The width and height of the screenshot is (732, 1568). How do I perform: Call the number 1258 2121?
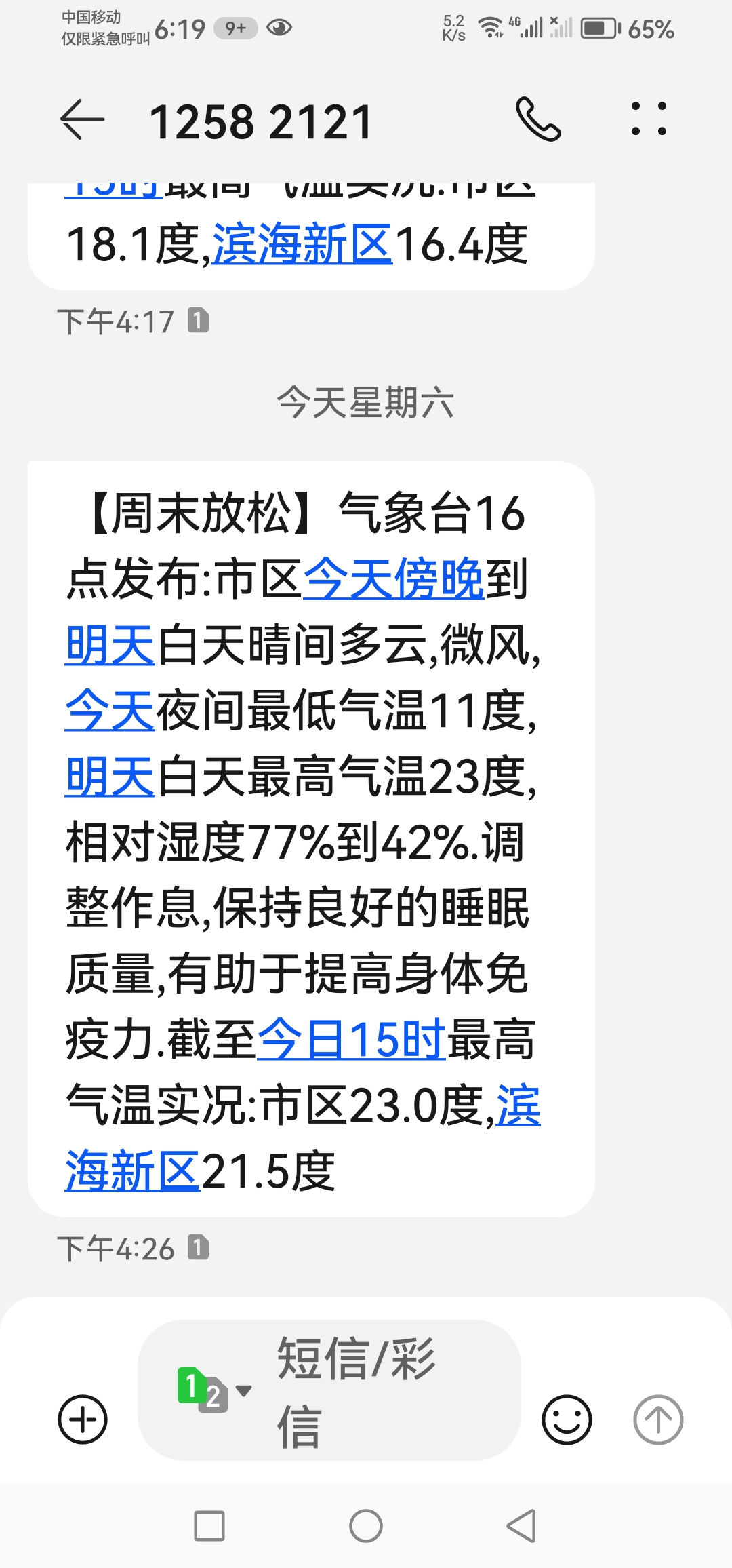[538, 119]
